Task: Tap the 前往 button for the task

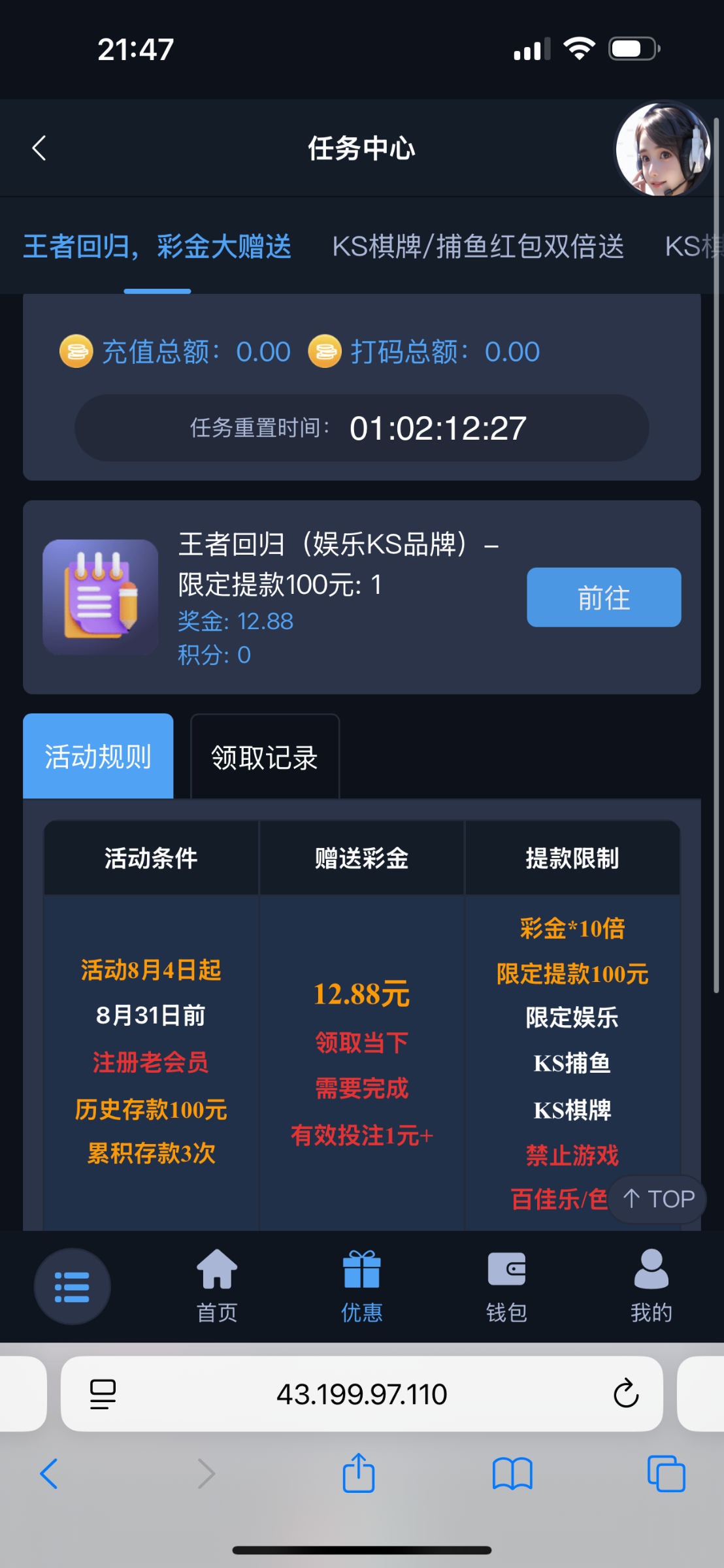Action: click(x=602, y=596)
